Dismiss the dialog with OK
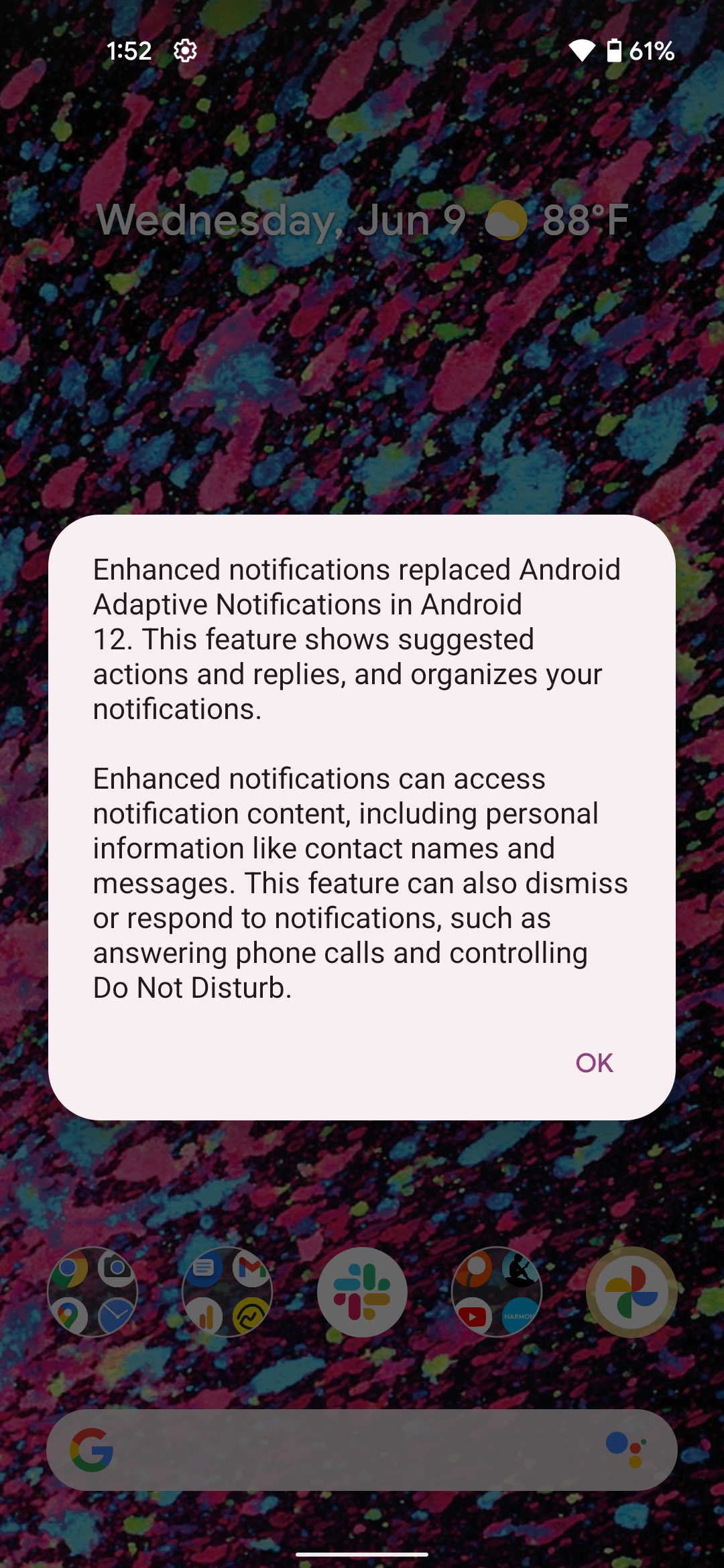This screenshot has width=724, height=1568. click(x=594, y=1063)
